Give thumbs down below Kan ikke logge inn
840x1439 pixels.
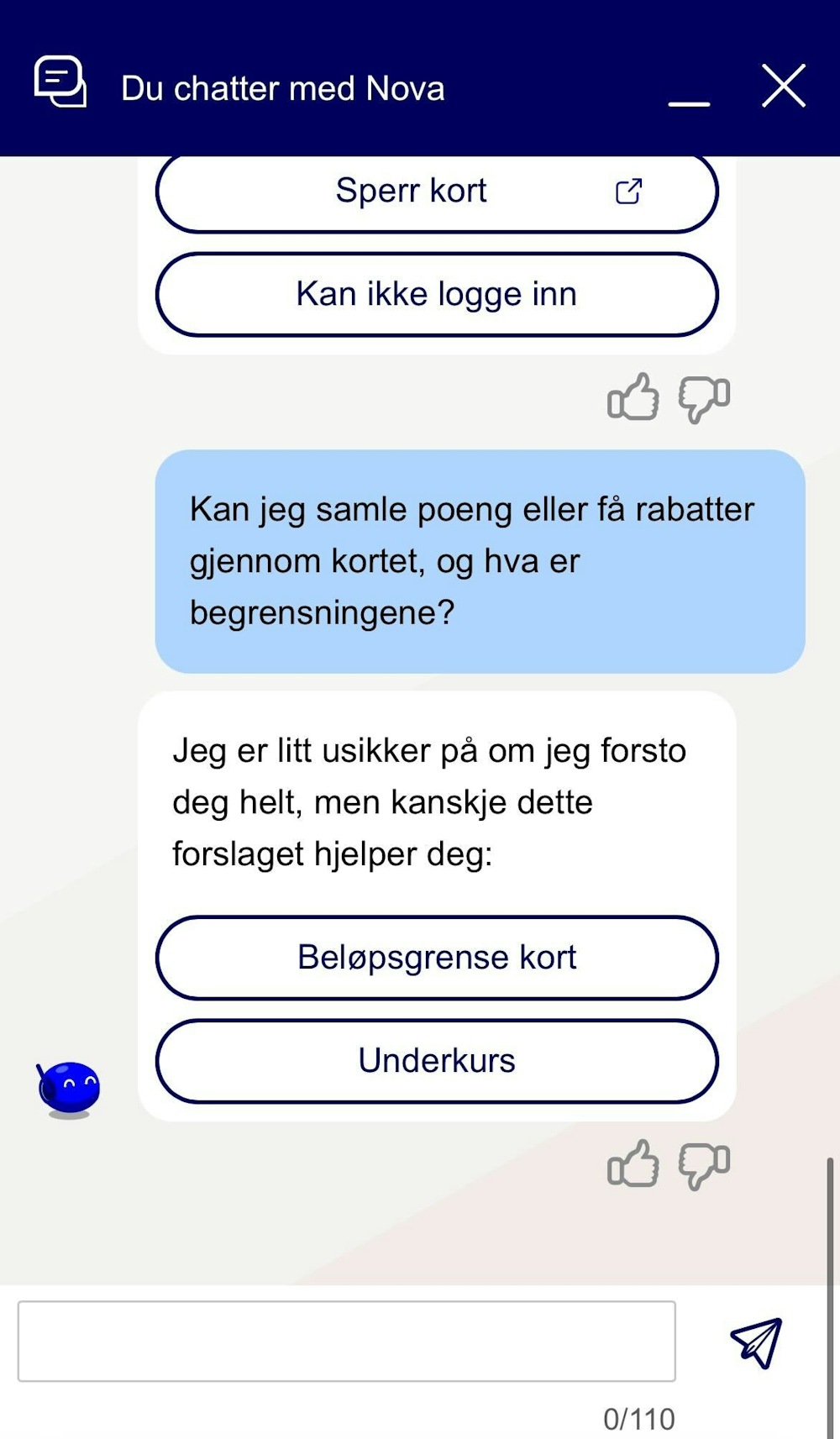click(x=704, y=398)
